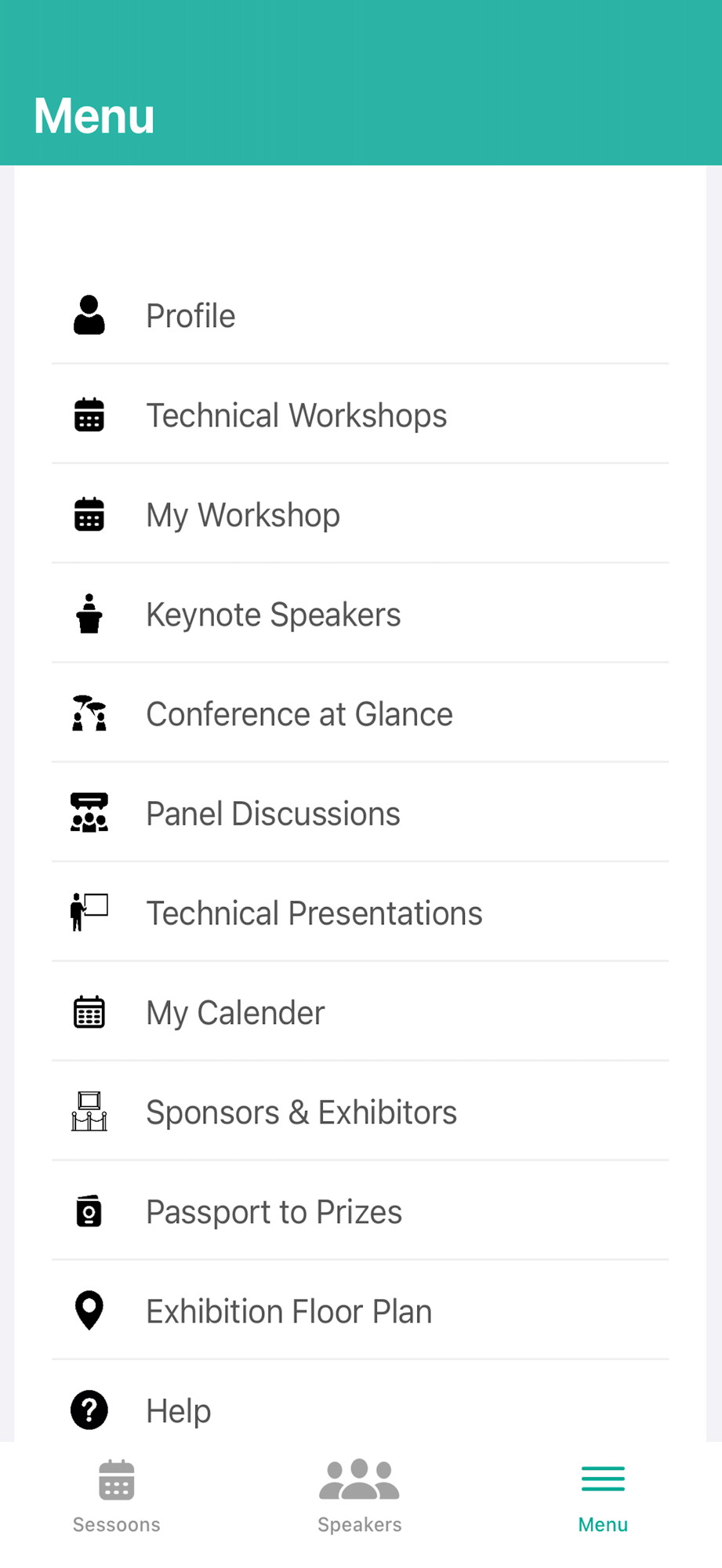The height and width of the screenshot is (1568, 722).
Task: Open Passport to Prizes
Action: pos(360,1211)
